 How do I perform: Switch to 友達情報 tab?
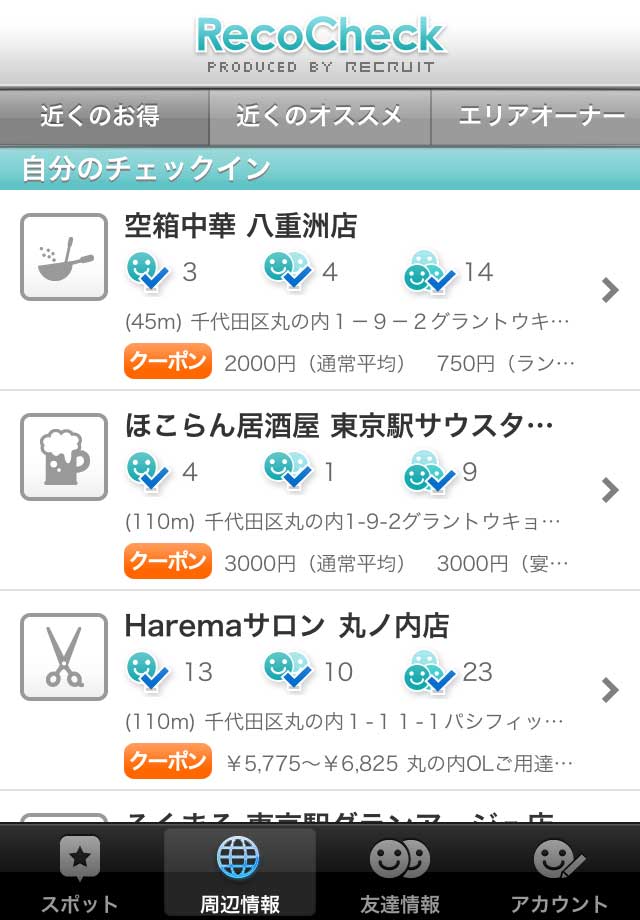click(400, 874)
